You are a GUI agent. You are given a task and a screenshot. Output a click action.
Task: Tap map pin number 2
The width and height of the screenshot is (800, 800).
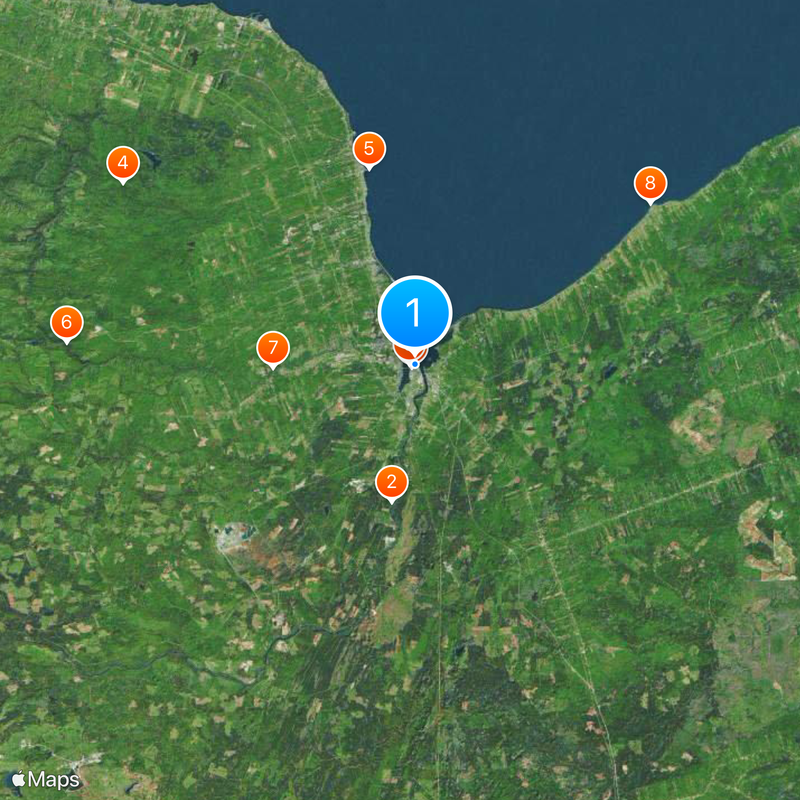pyautogui.click(x=391, y=482)
